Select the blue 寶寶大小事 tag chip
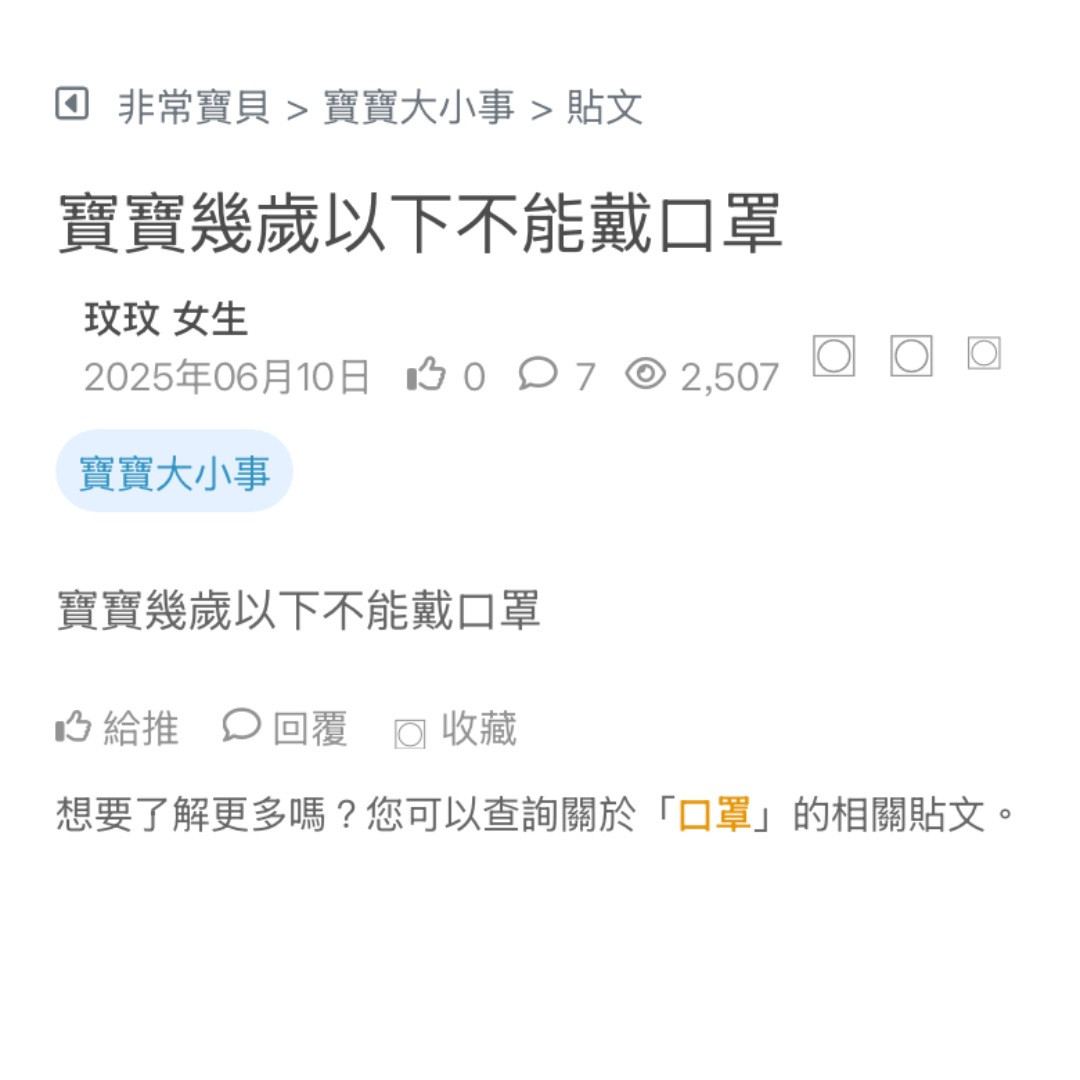 coord(174,472)
